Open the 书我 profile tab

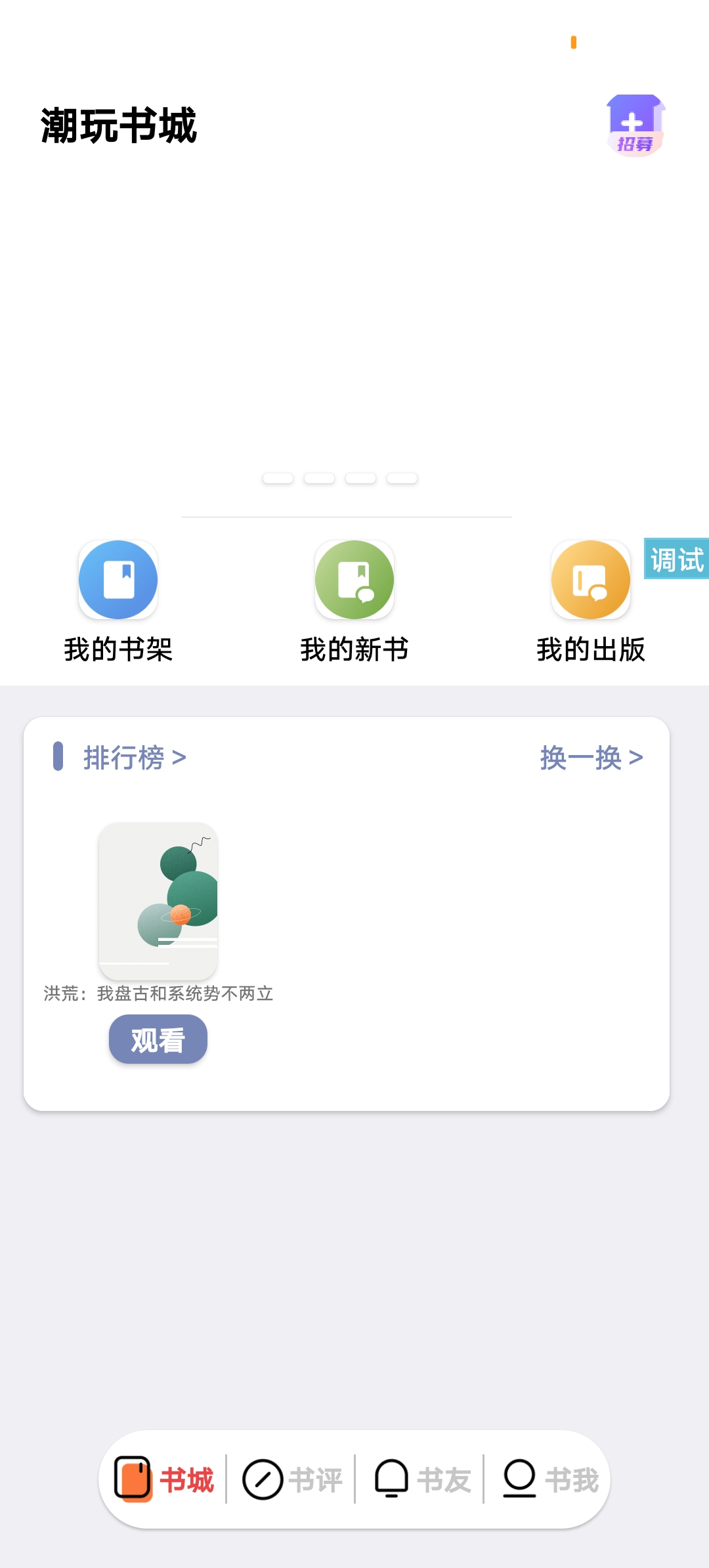551,1480
